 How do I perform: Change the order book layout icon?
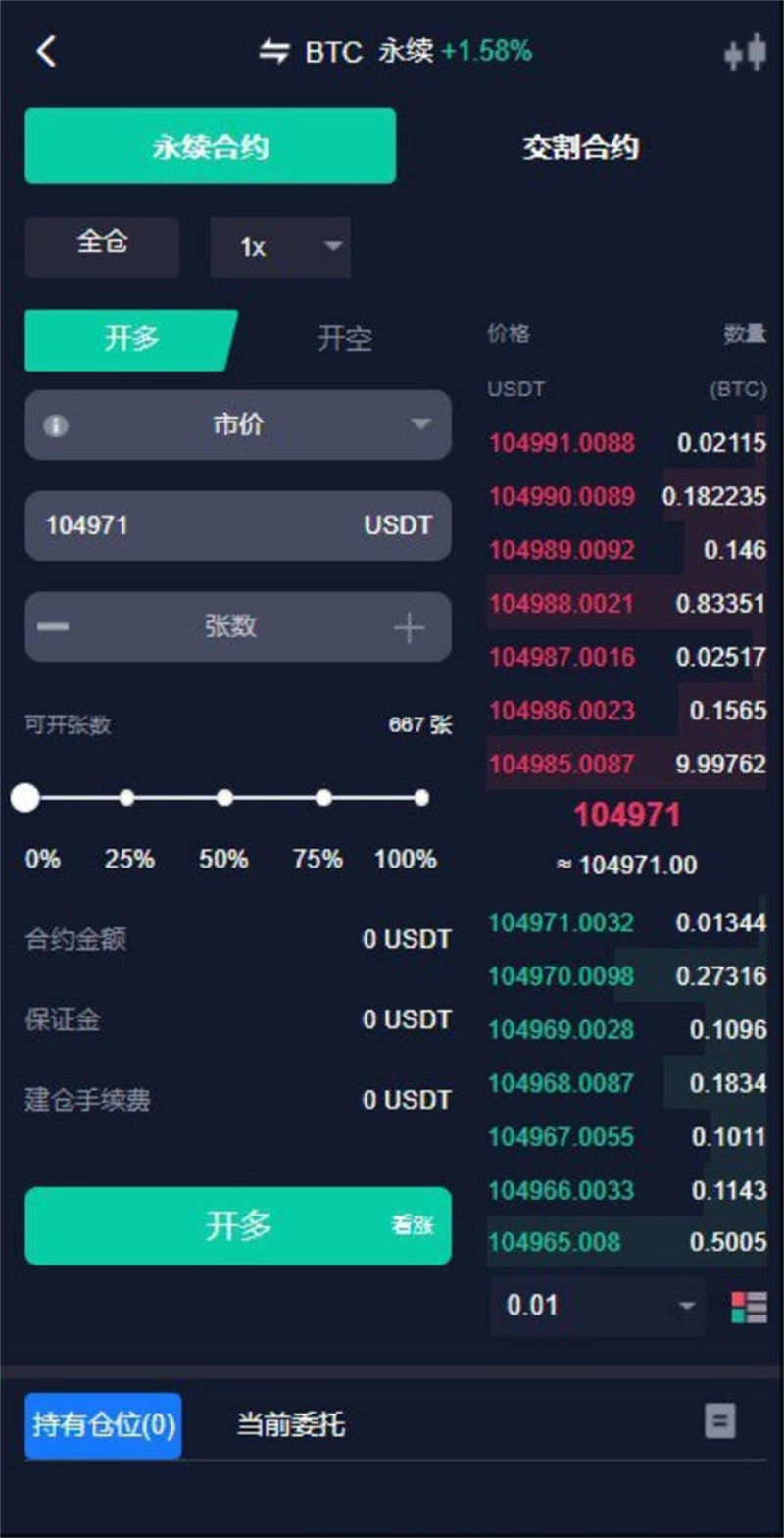click(x=749, y=1307)
